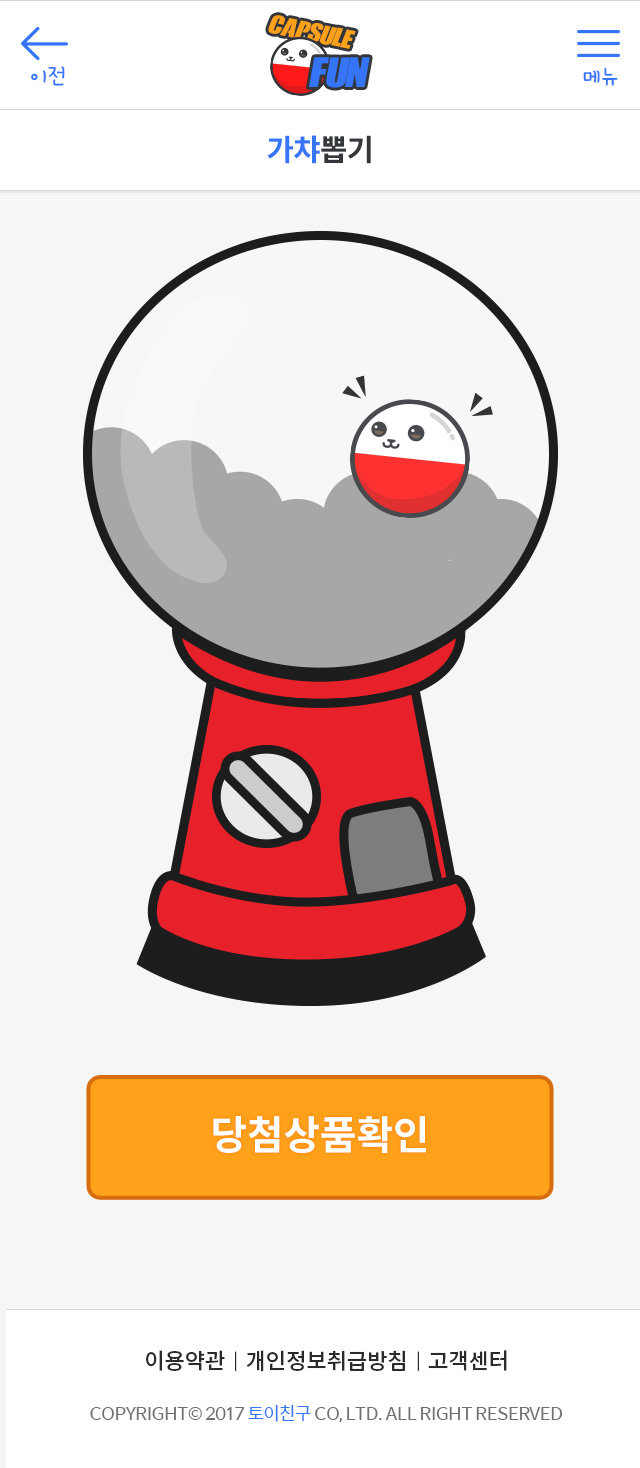Screen dimensions: 640x1468
Task: View the 개인정보취급방침 page
Action: (x=326, y=1361)
